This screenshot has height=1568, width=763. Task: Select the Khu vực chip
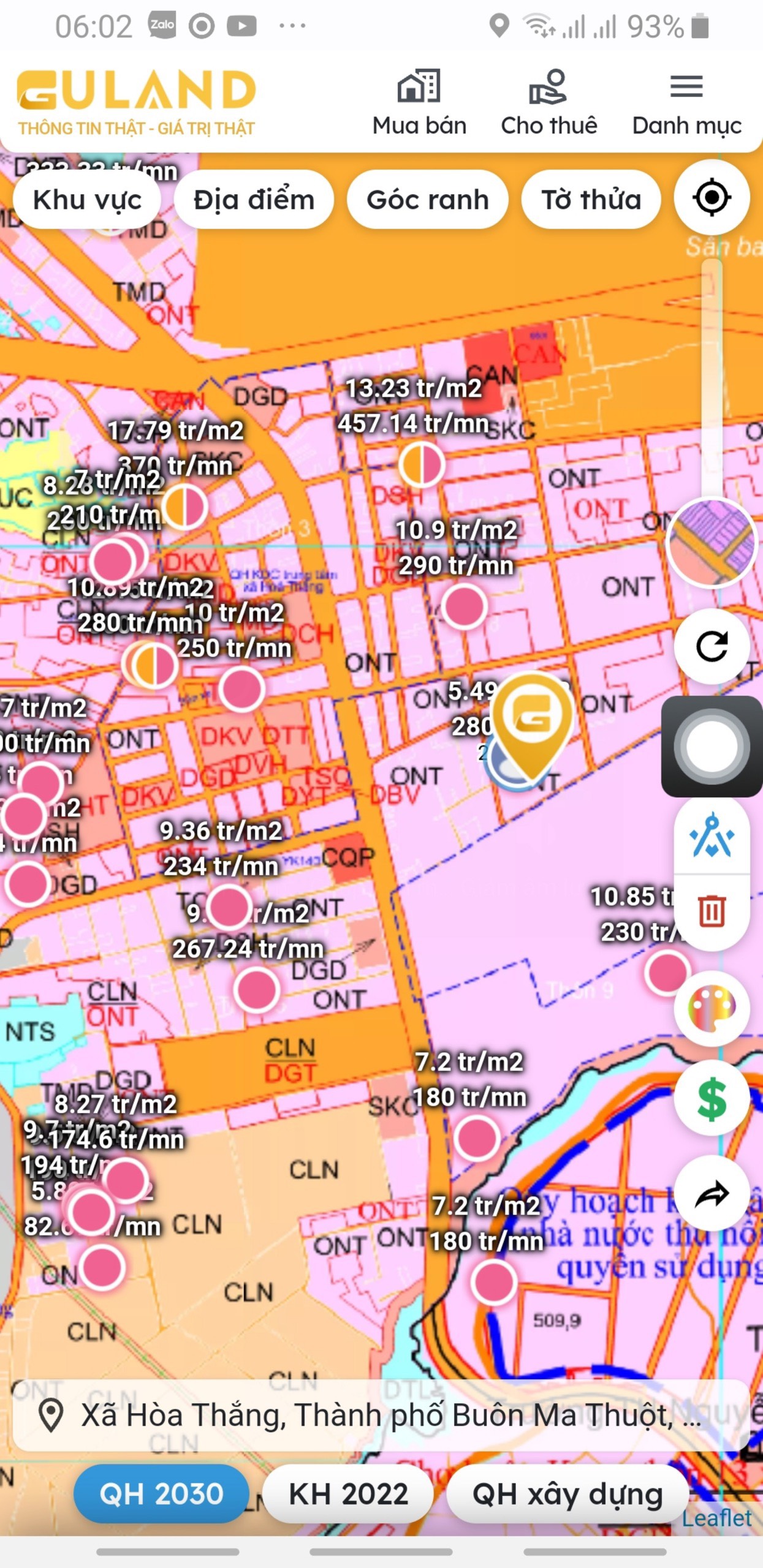pyautogui.click(x=87, y=200)
